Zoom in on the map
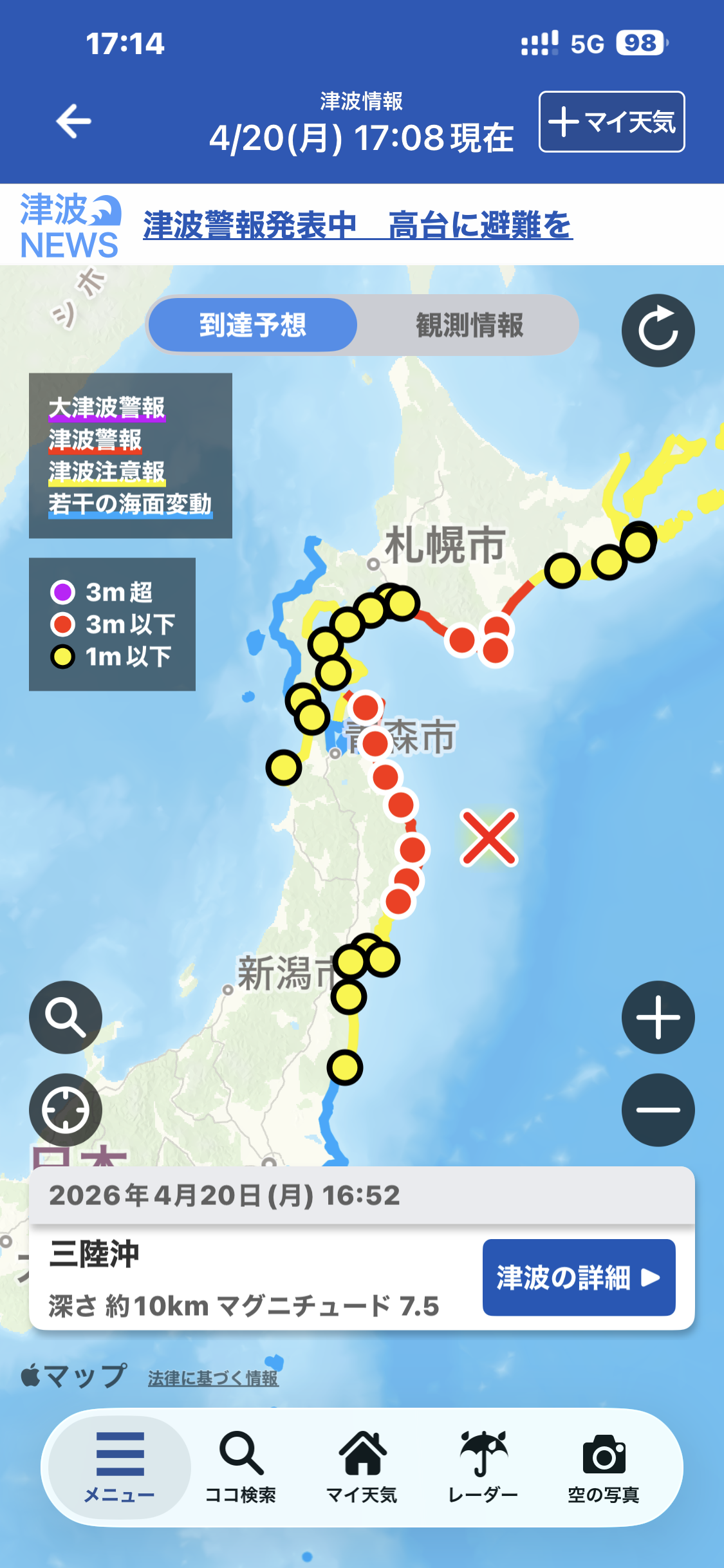724x1568 pixels. pos(658,1018)
